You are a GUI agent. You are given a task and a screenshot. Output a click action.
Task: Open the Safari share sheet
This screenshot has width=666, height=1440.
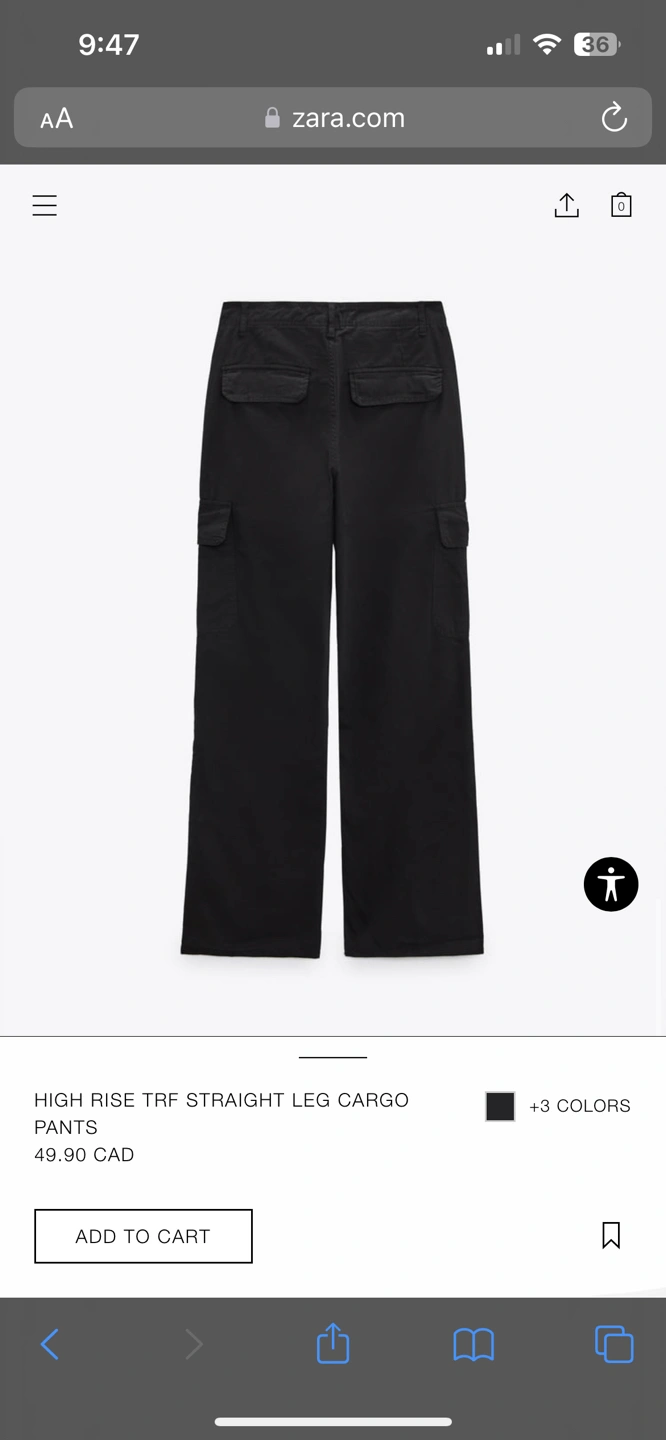(x=333, y=1344)
